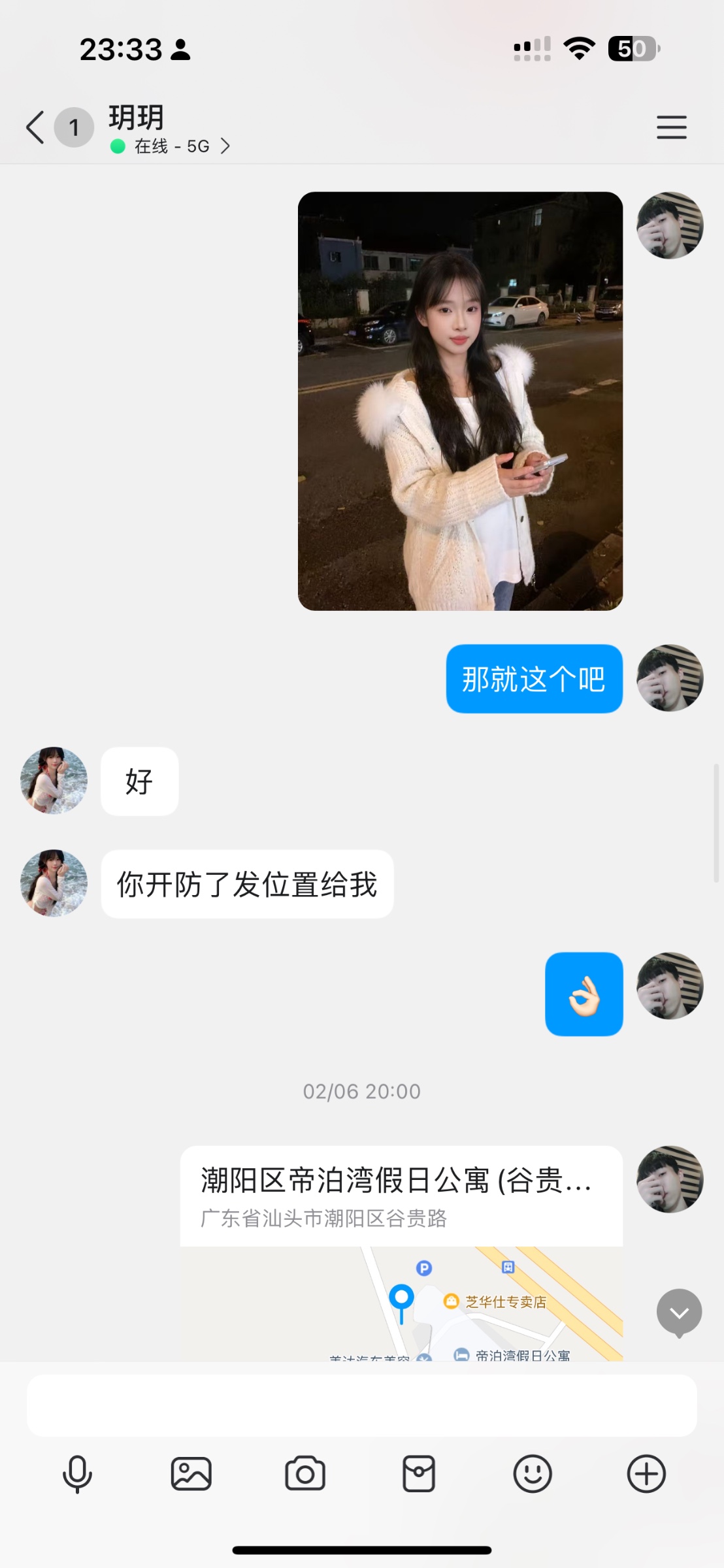Open the sent photo of the girl
The height and width of the screenshot is (1568, 724).
460,401
